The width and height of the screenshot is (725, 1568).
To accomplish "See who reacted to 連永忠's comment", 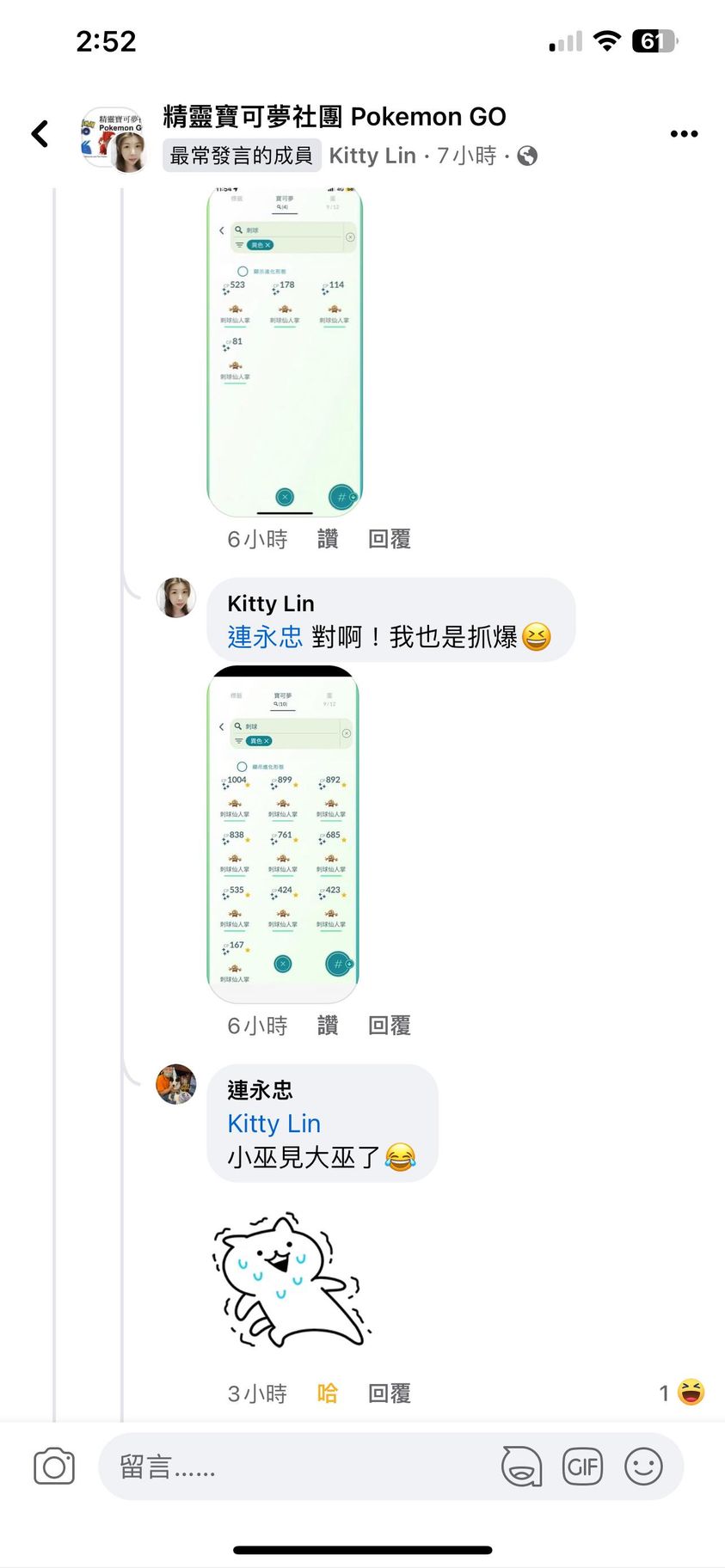I will click(682, 1393).
